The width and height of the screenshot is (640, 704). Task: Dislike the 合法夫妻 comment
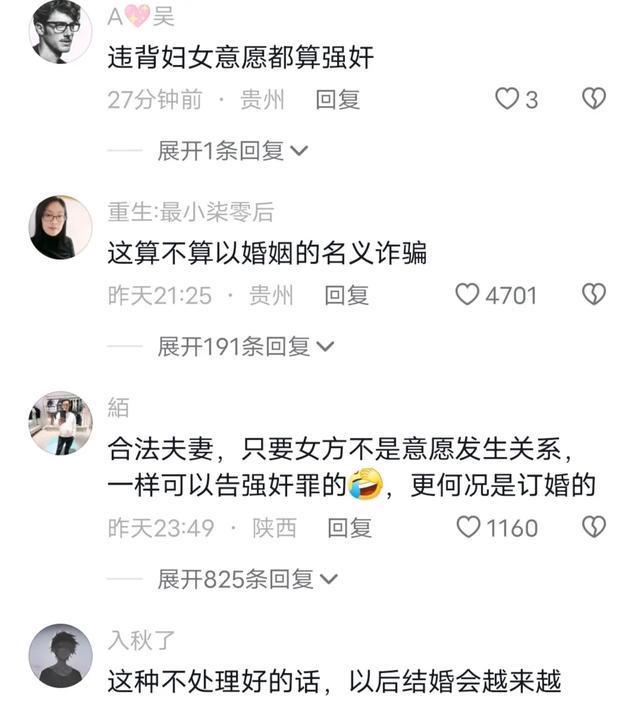[x=594, y=527]
